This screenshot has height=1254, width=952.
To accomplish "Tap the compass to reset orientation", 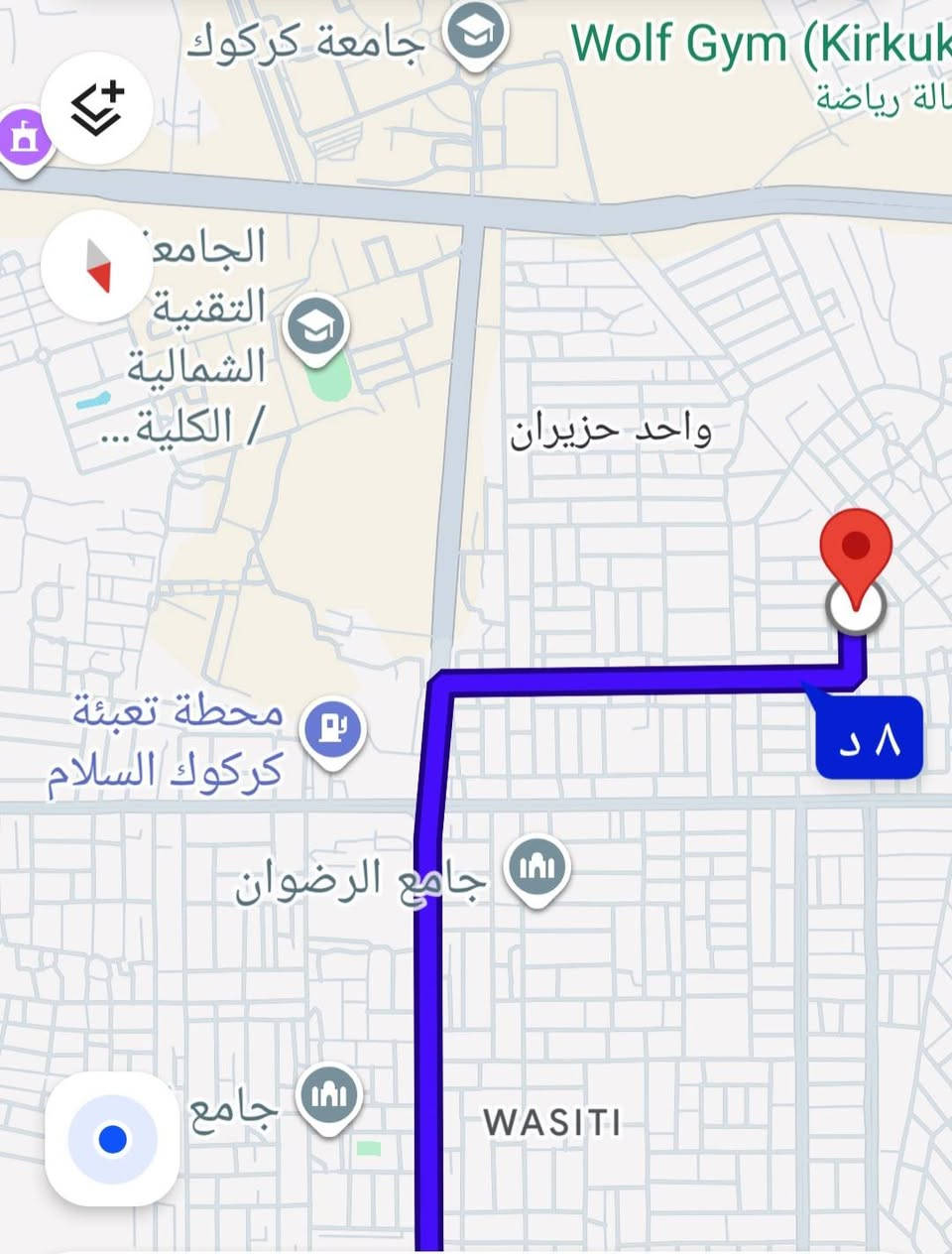I will pos(96,265).
